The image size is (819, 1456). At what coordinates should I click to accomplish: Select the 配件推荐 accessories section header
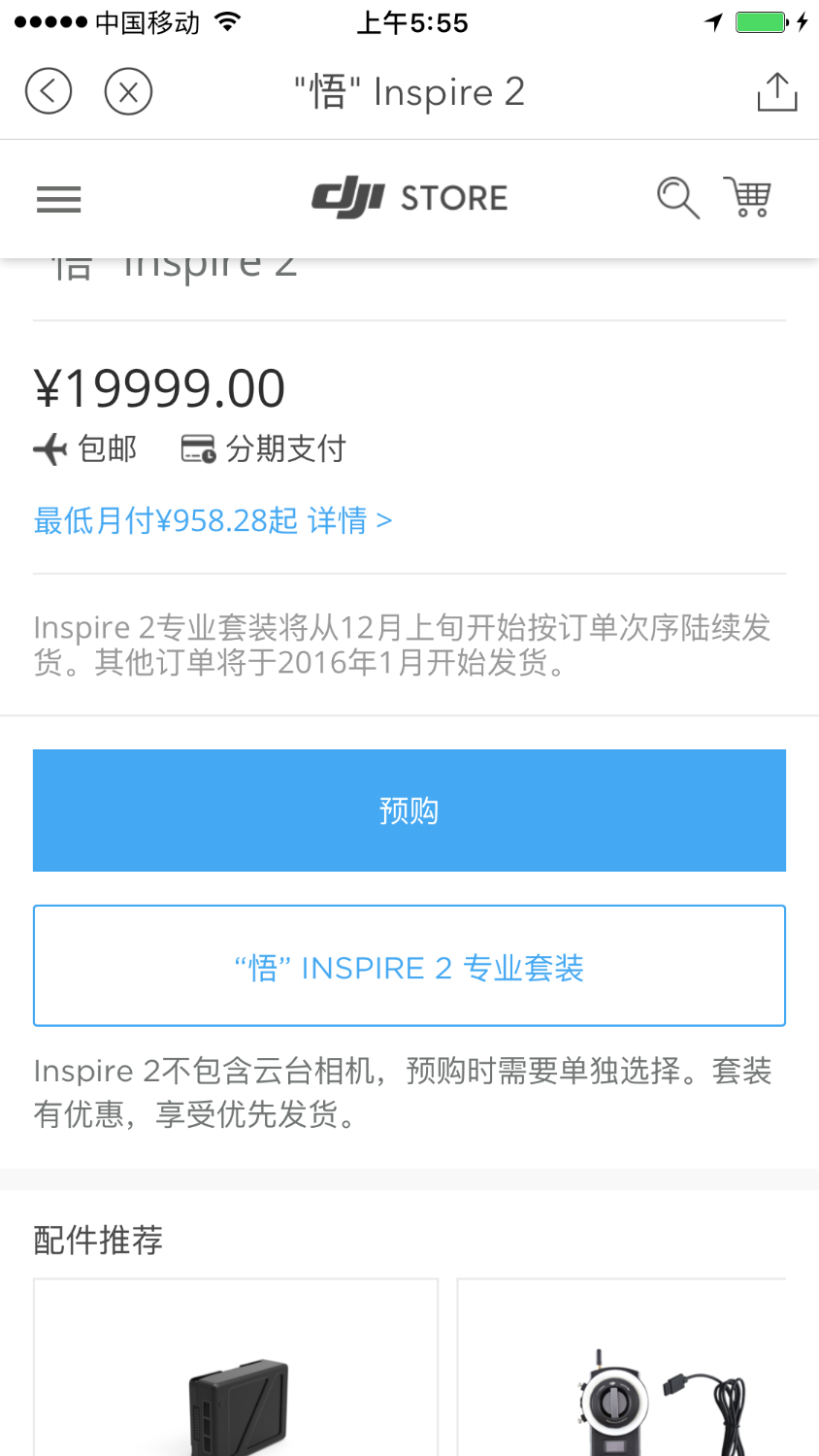98,1240
